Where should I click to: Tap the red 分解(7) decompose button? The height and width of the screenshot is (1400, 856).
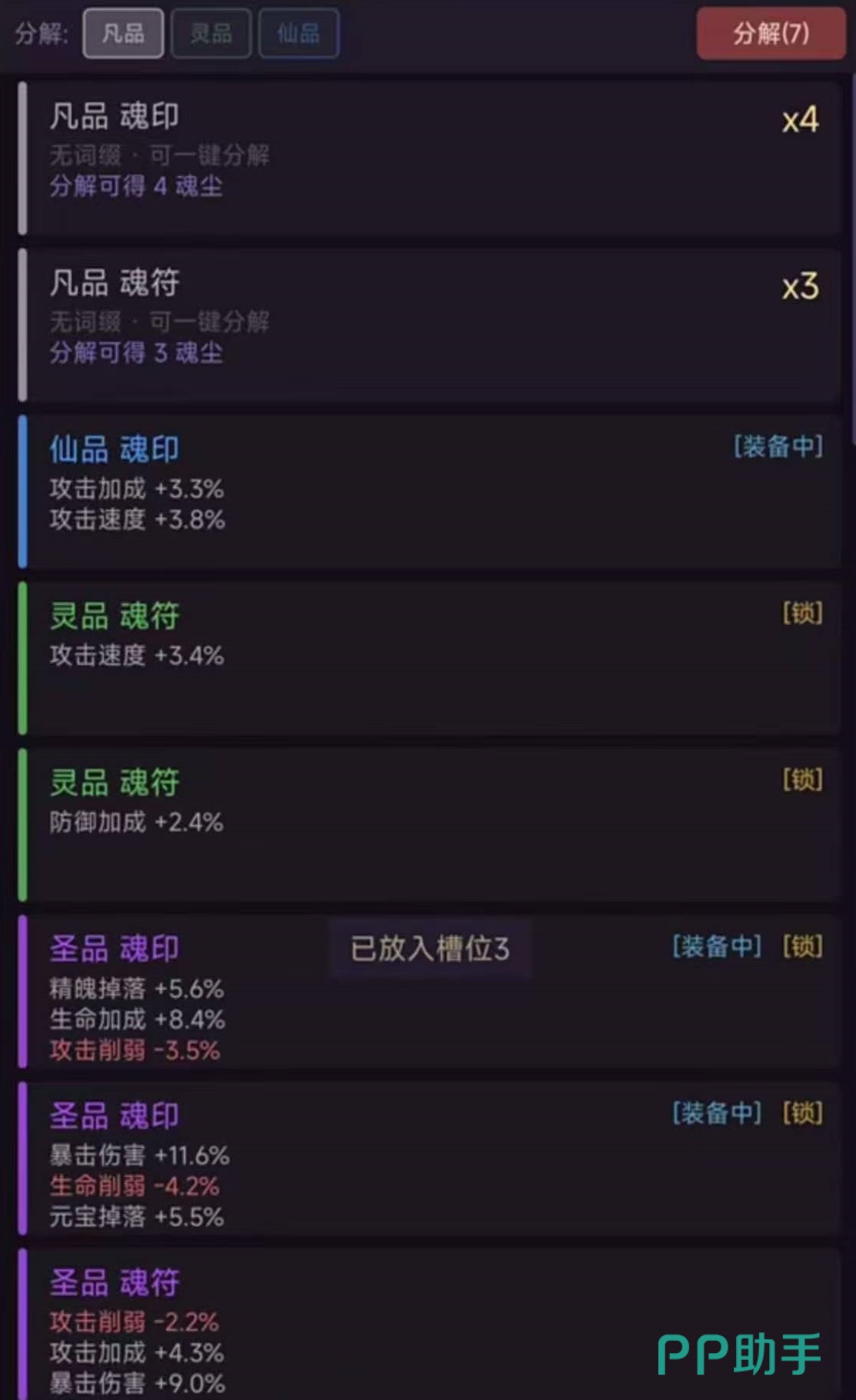(771, 34)
